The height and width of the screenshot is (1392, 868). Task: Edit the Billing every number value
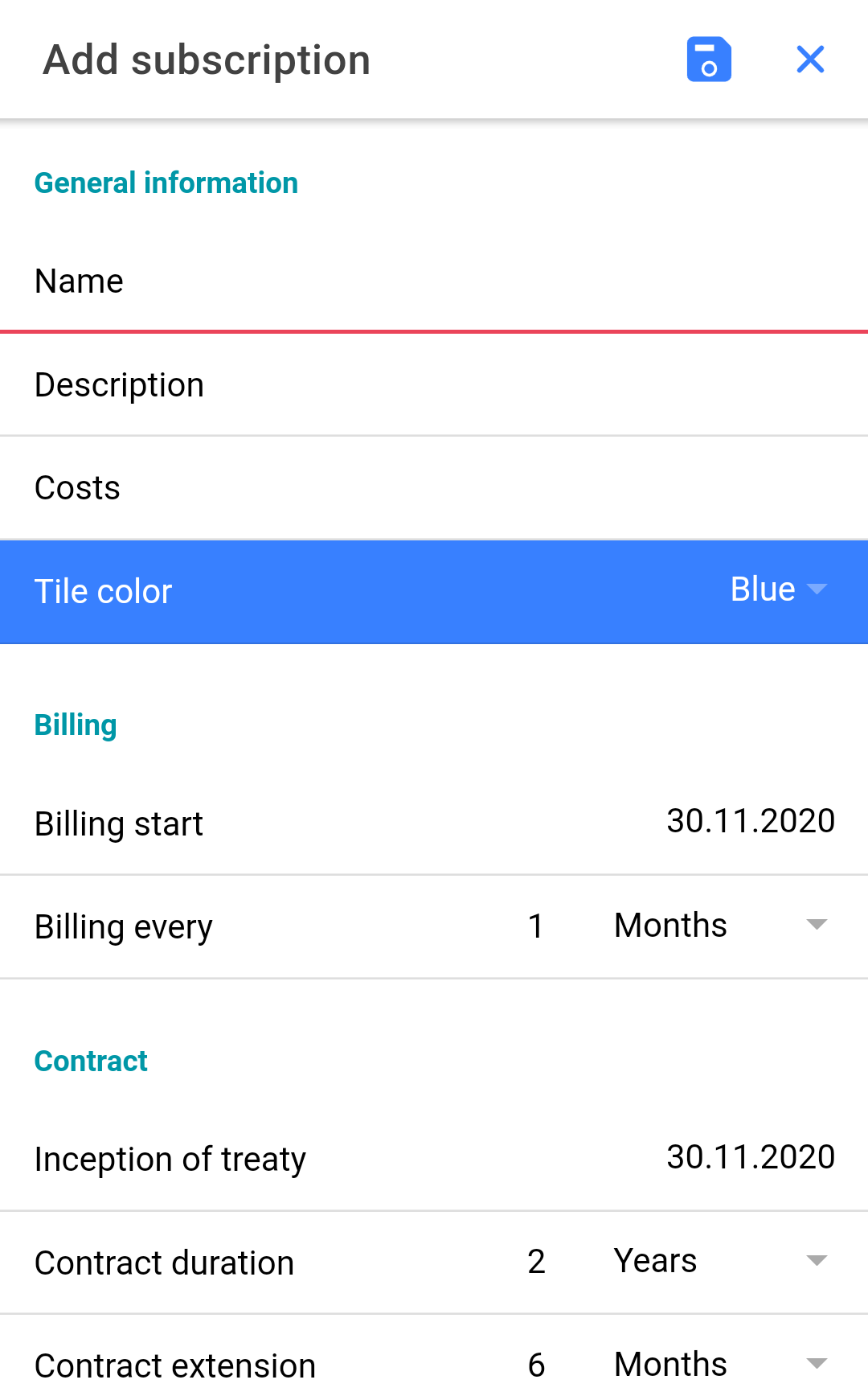pyautogui.click(x=536, y=926)
